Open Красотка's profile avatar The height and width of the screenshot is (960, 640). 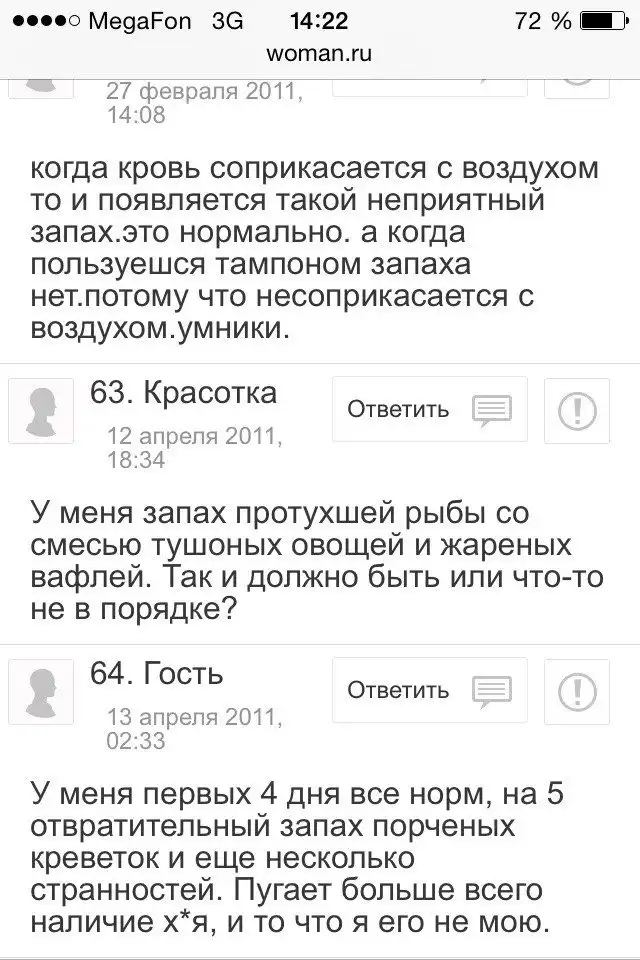pyautogui.click(x=41, y=410)
